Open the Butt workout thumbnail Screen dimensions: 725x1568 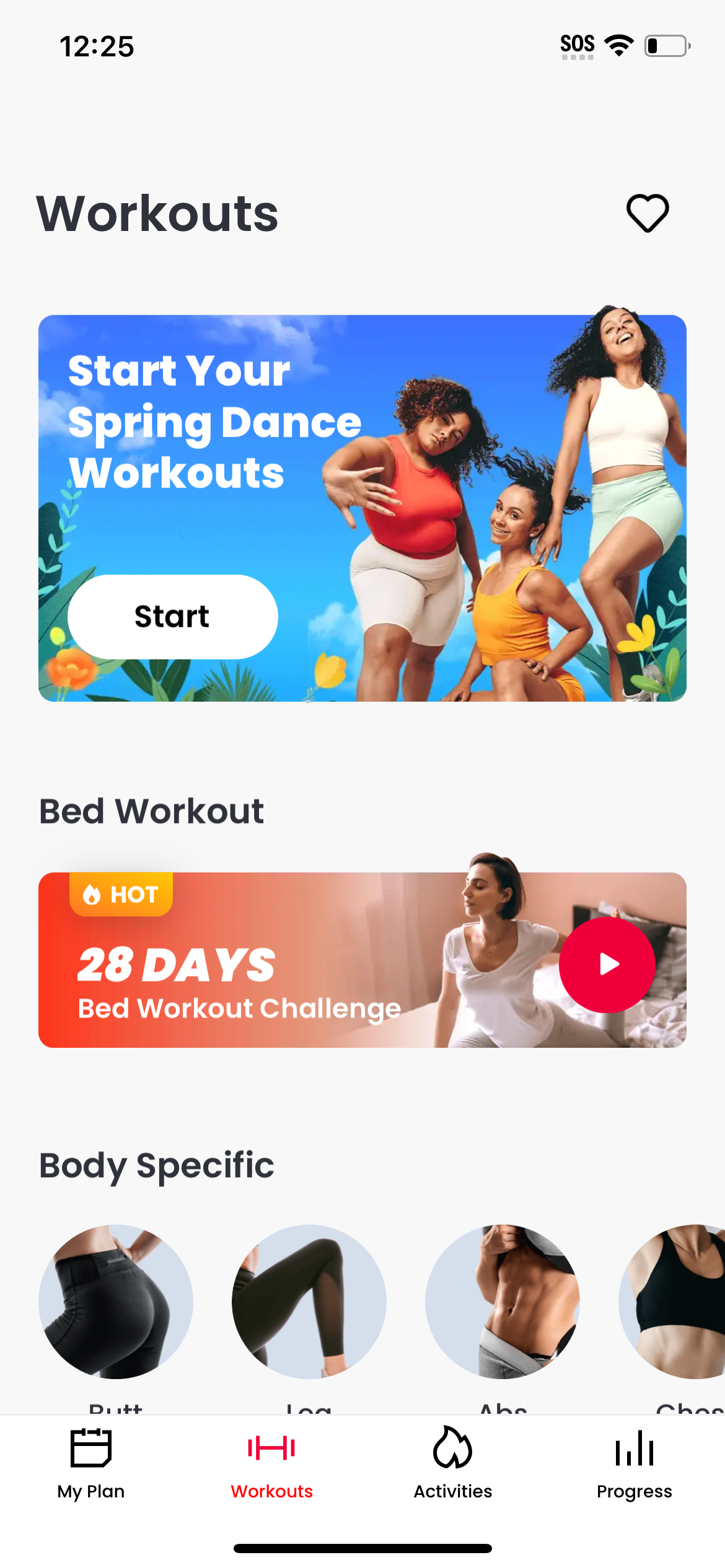116,1302
